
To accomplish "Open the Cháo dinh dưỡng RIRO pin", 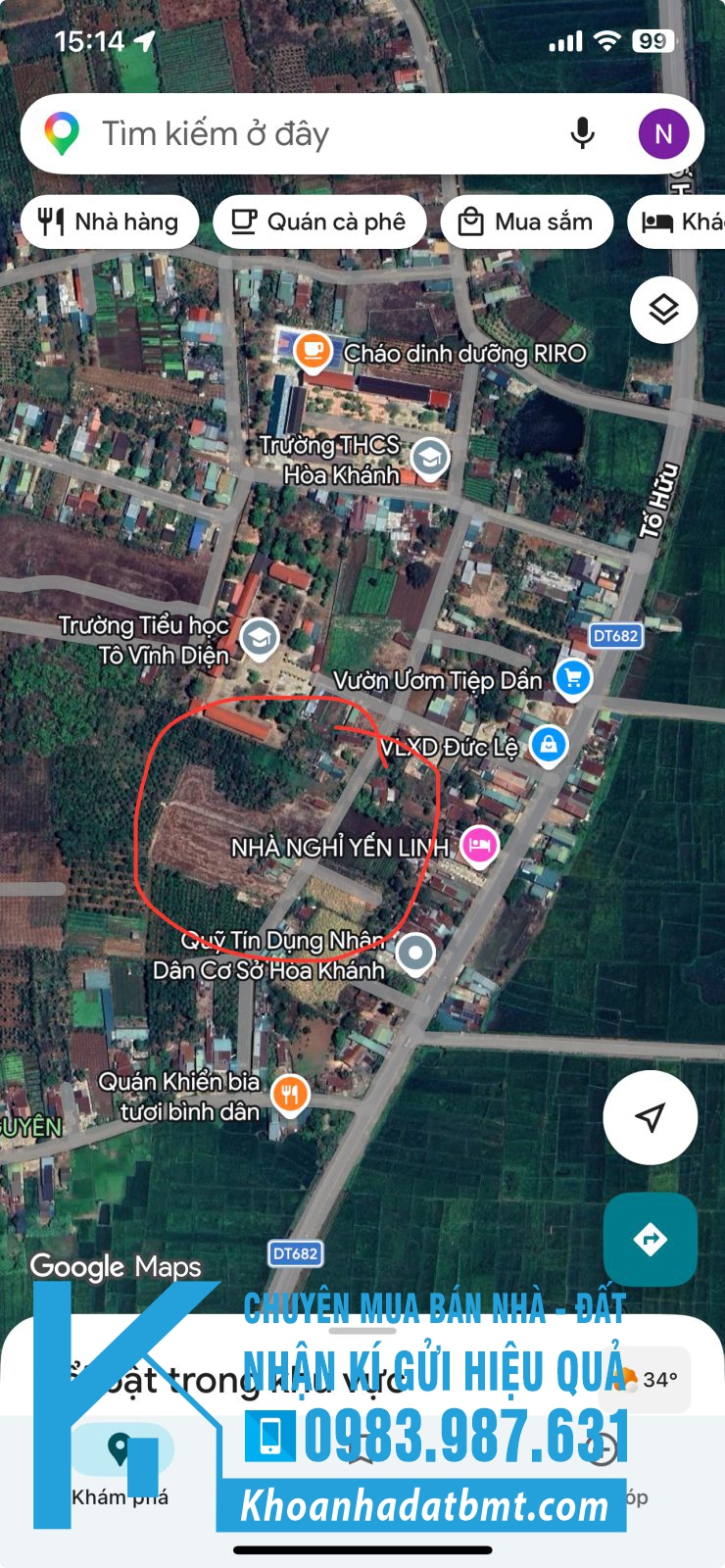I will [x=313, y=350].
